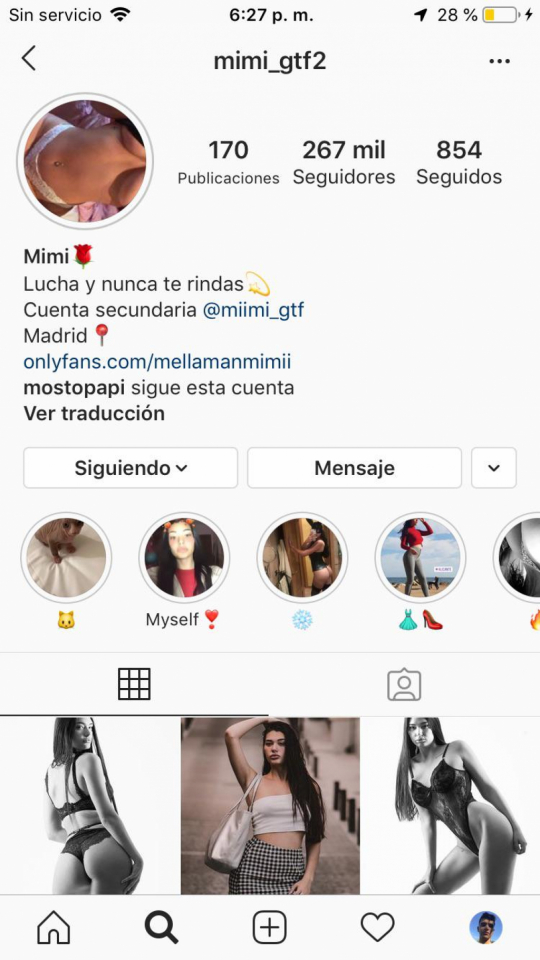Switch to the tagged photos tab

(x=404, y=684)
